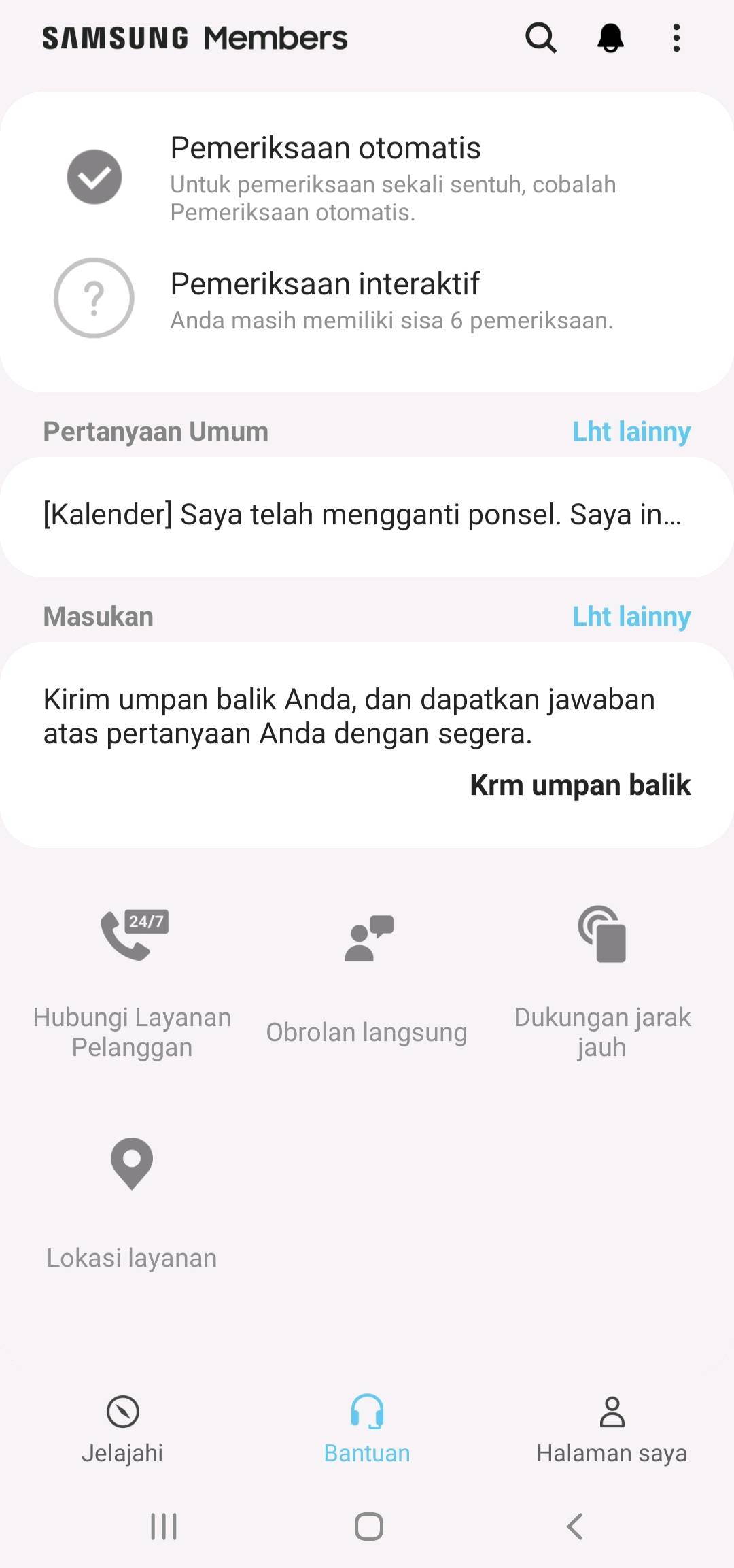Open search in Samsung Members
734x1568 pixels.
click(540, 39)
